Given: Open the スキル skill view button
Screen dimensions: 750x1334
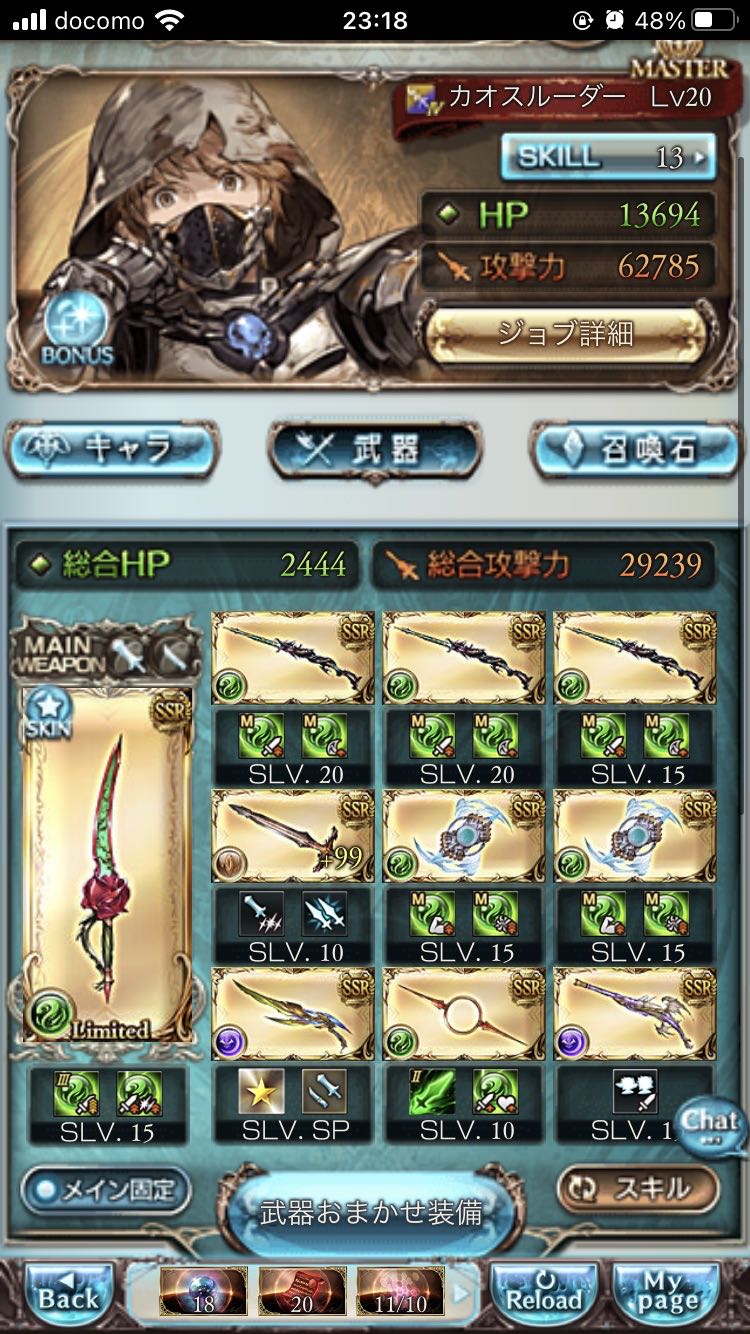Looking at the screenshot, I should (638, 1189).
